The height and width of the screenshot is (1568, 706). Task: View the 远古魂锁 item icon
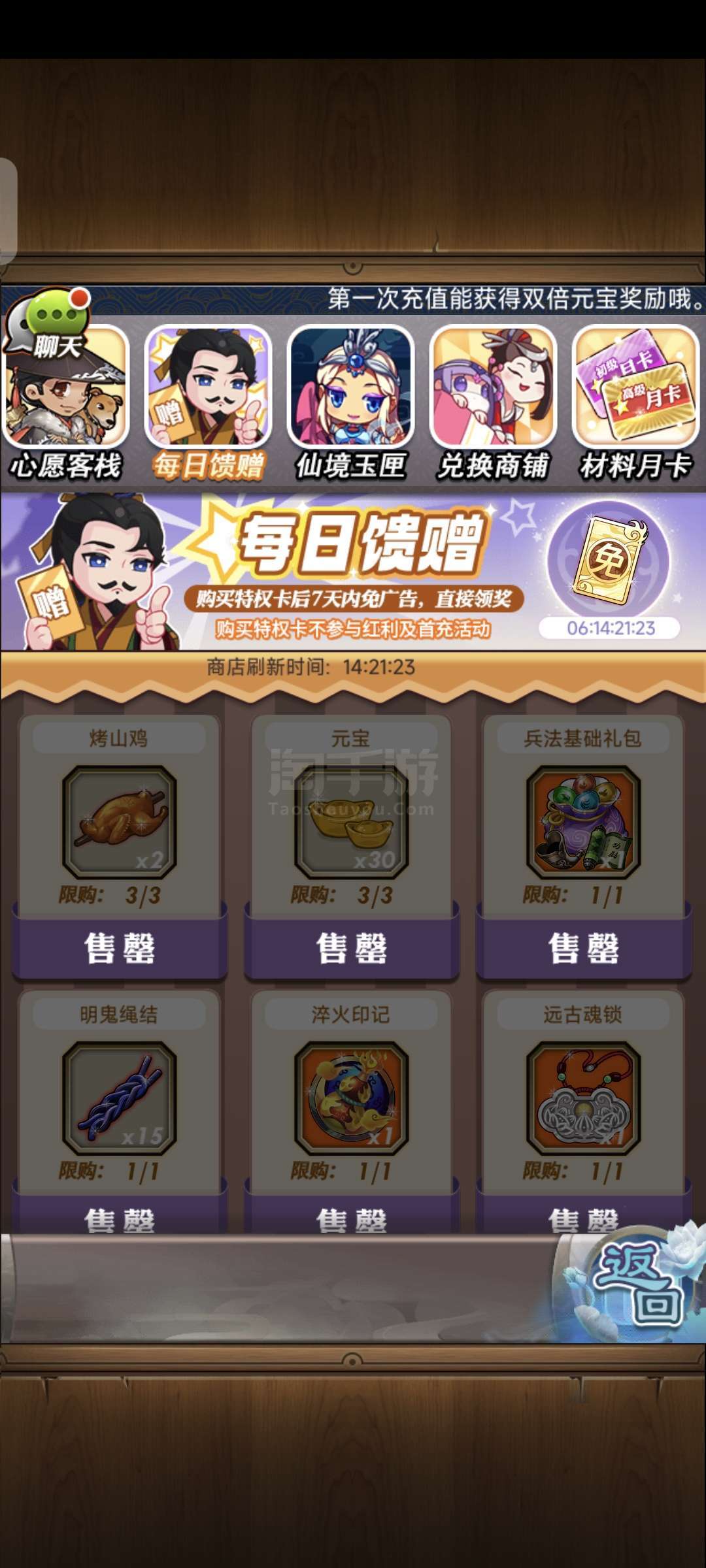[x=584, y=1098]
